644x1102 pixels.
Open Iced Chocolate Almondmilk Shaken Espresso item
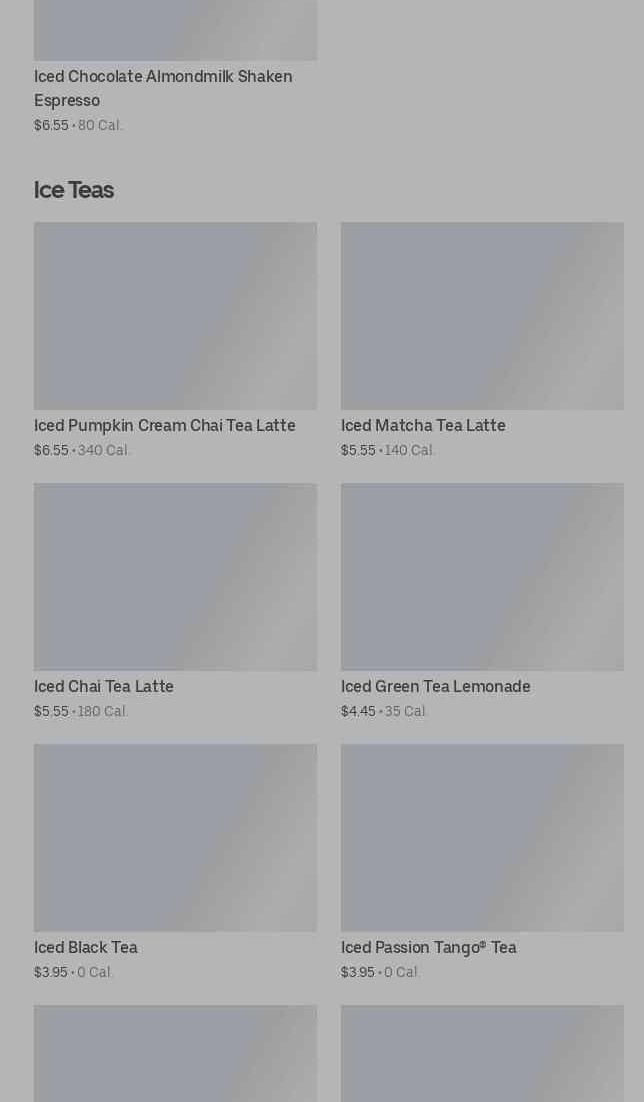coord(175,67)
